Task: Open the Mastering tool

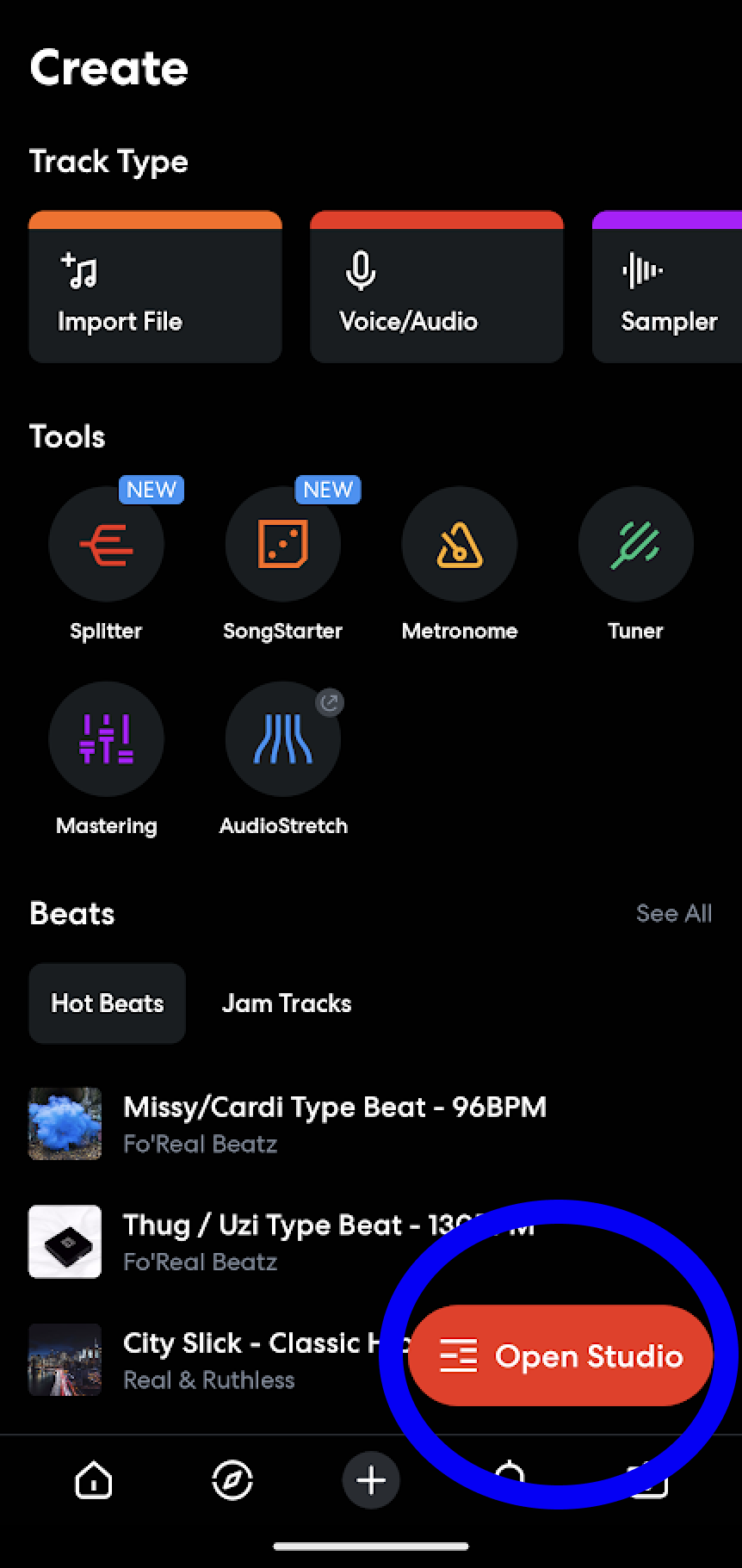Action: coord(106,738)
